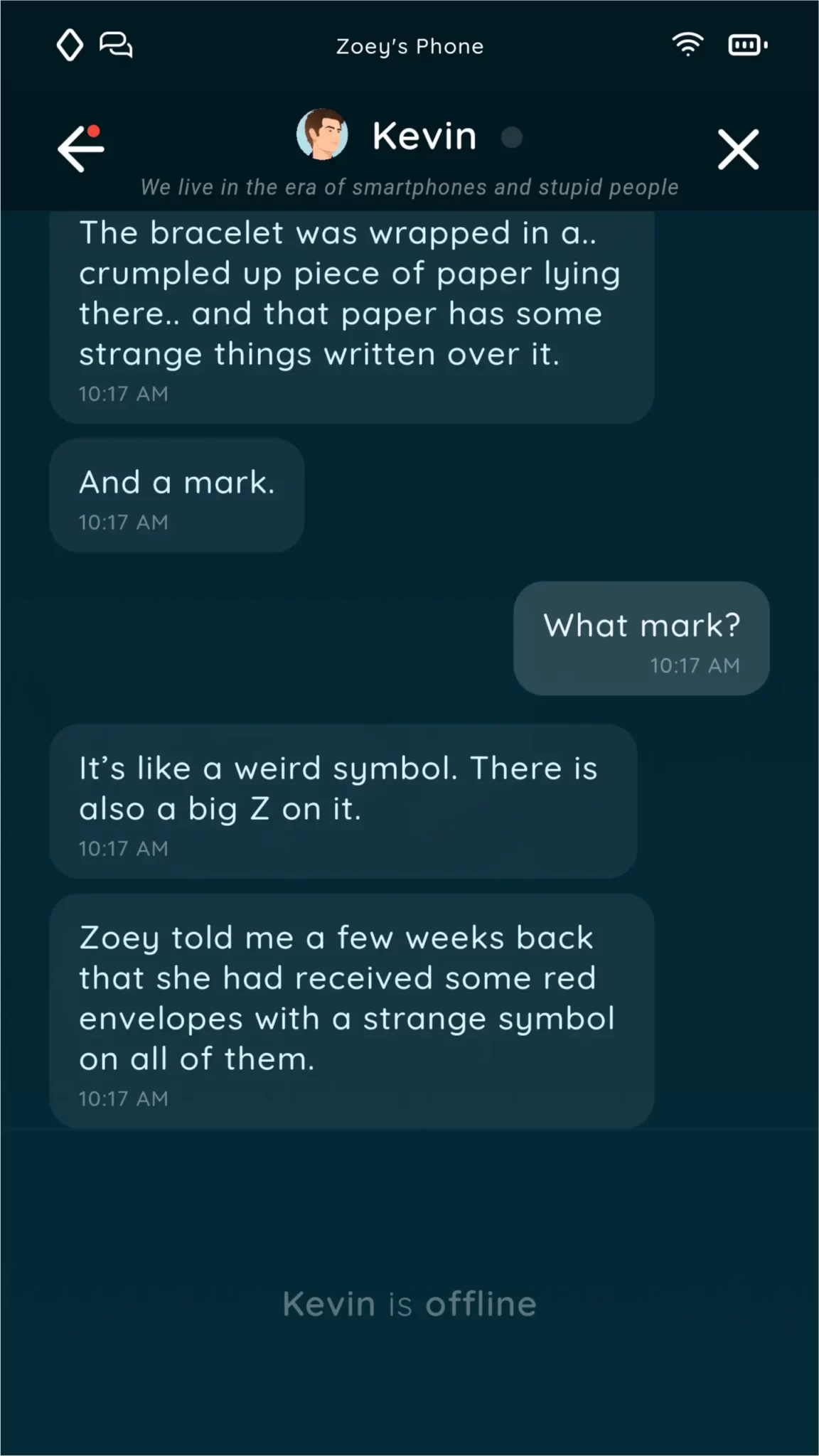Go back using the arrow

[x=80, y=149]
